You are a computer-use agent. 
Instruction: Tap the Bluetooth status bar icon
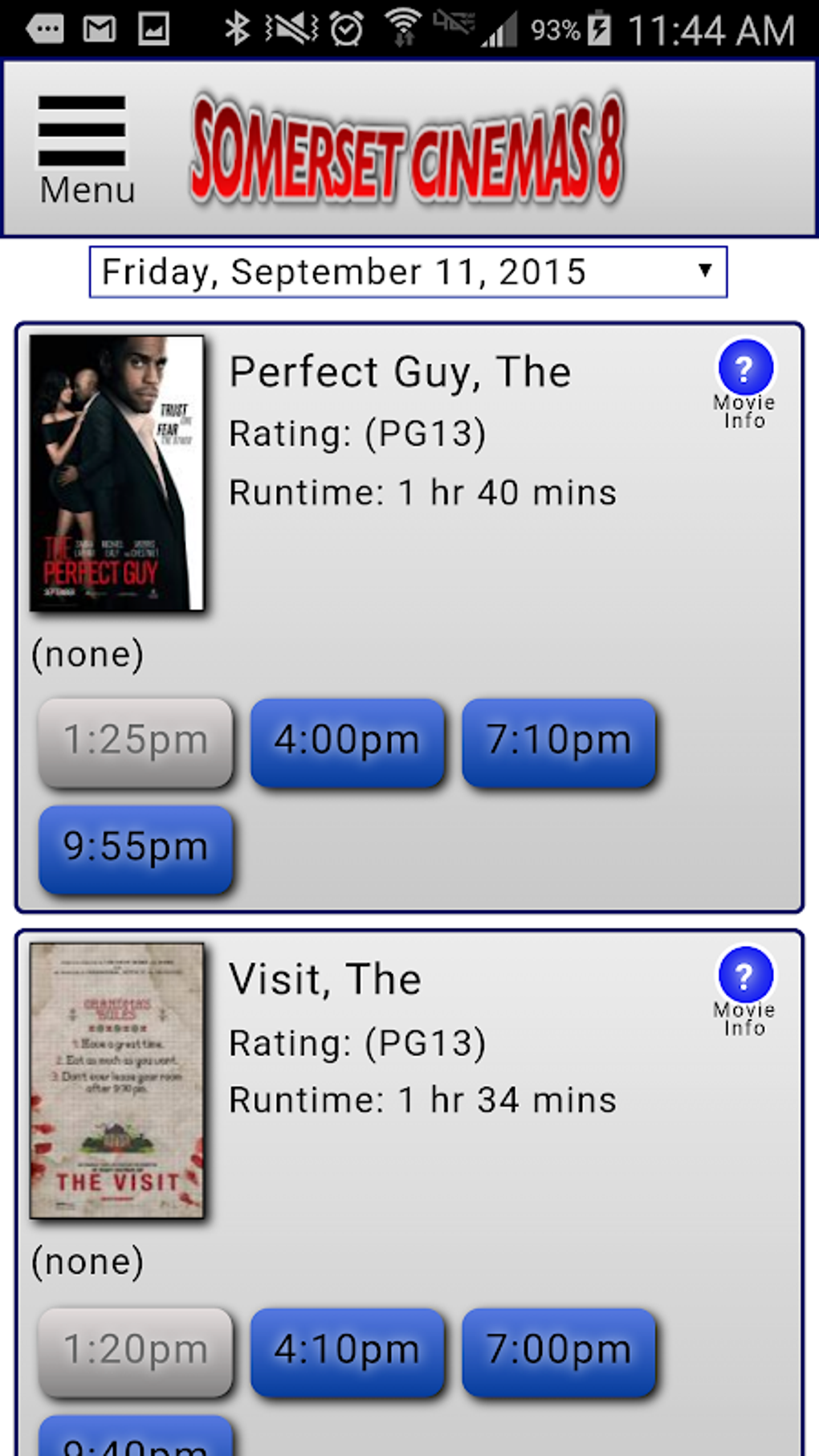(x=237, y=26)
